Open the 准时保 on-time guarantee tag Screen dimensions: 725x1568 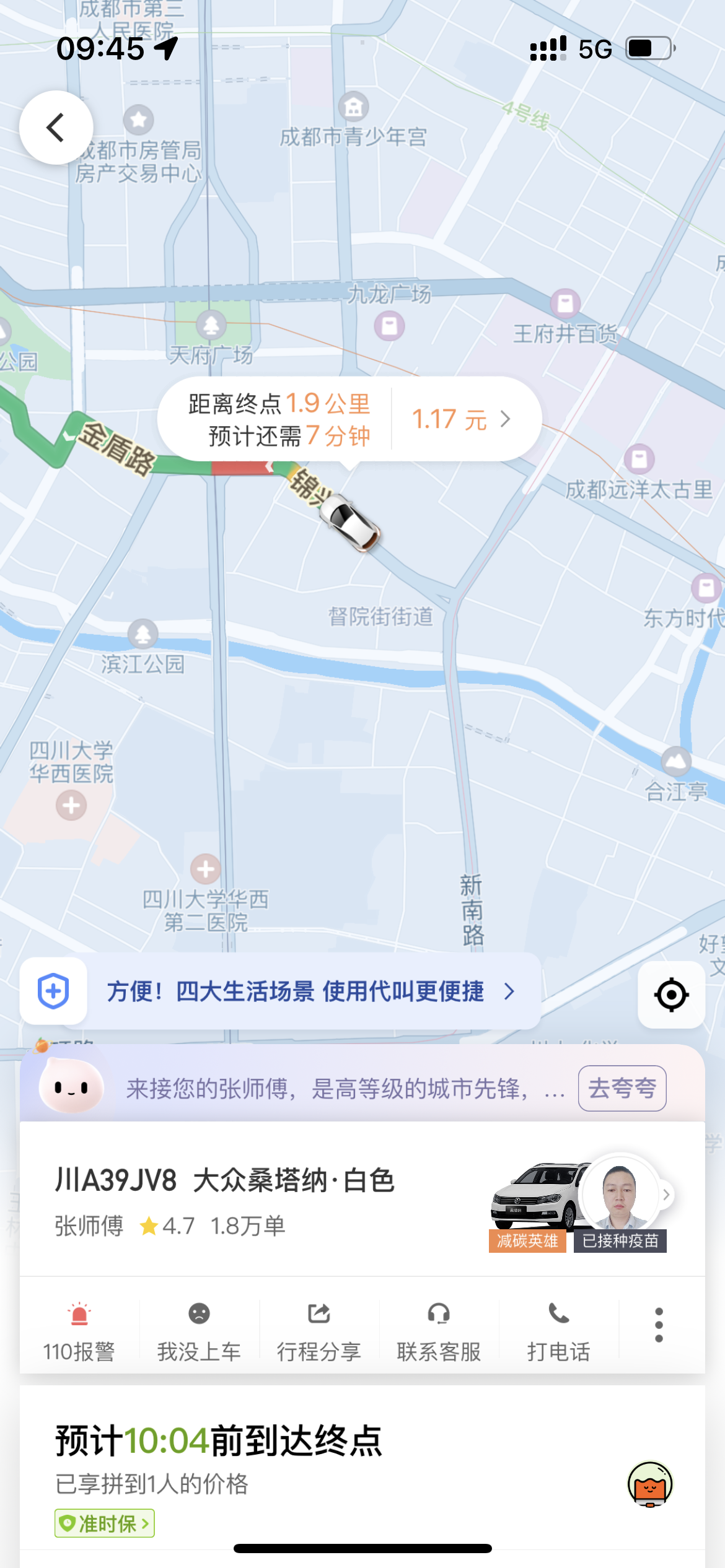105,1523
